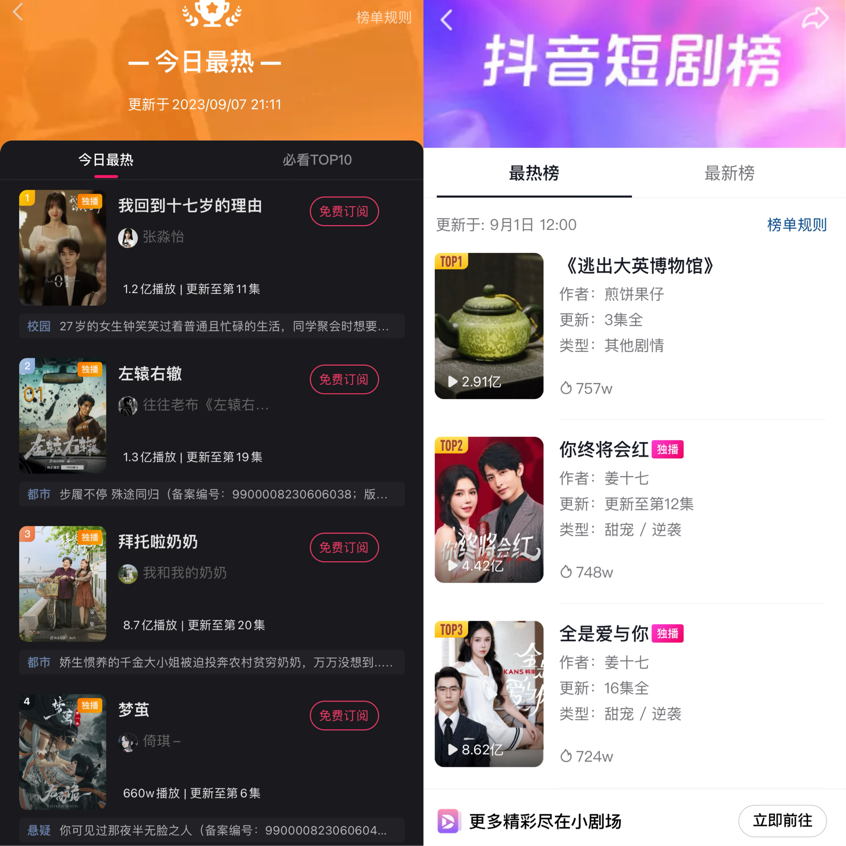Subscribe free to 拜托啦奶奶

pyautogui.click(x=344, y=547)
